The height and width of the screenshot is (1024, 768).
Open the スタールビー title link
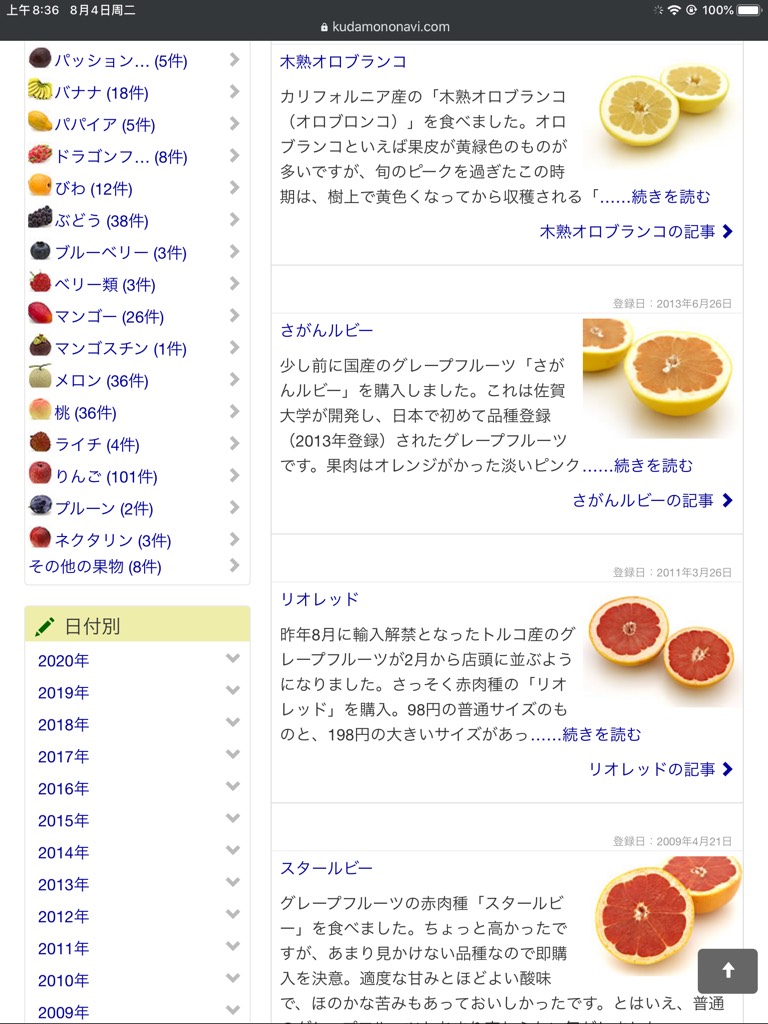327,868
